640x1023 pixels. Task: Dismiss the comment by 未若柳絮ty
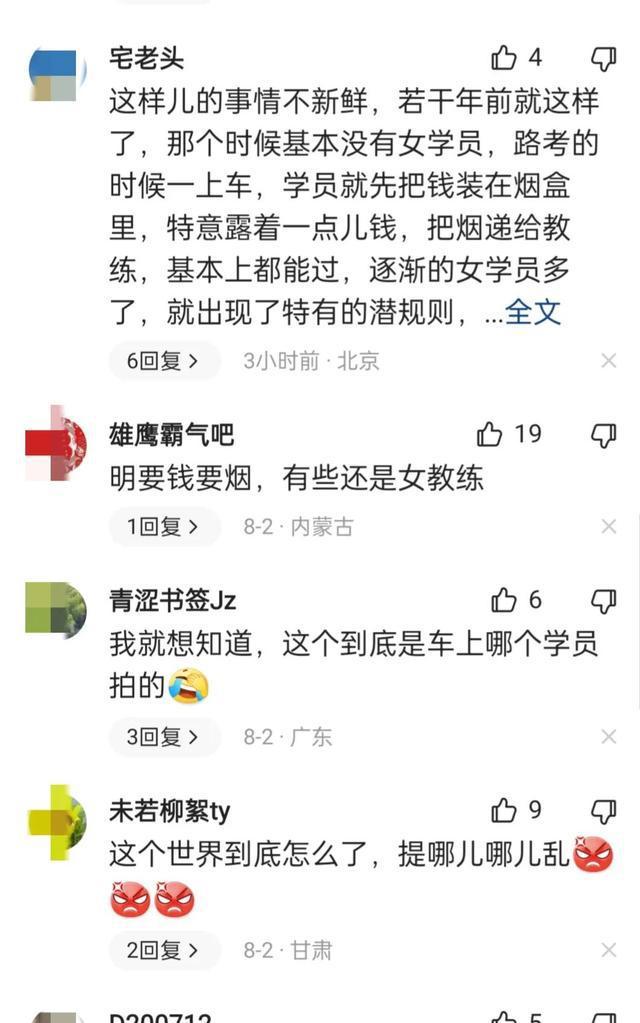tap(608, 950)
